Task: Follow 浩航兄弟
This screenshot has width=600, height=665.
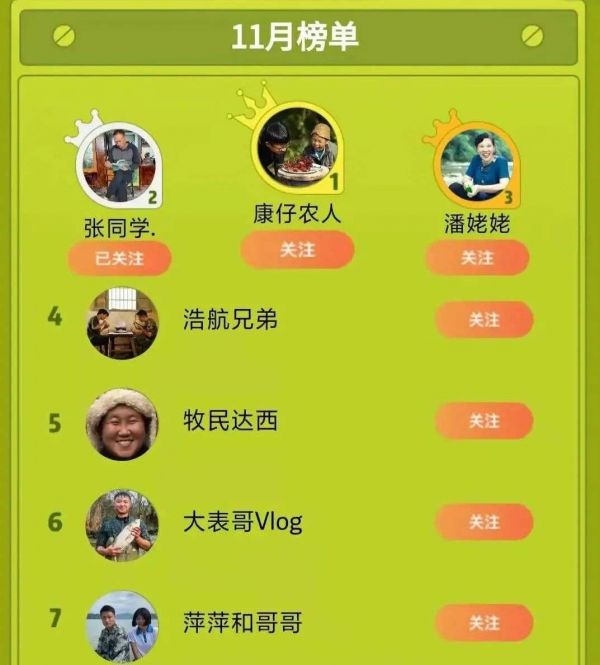Action: 484,319
